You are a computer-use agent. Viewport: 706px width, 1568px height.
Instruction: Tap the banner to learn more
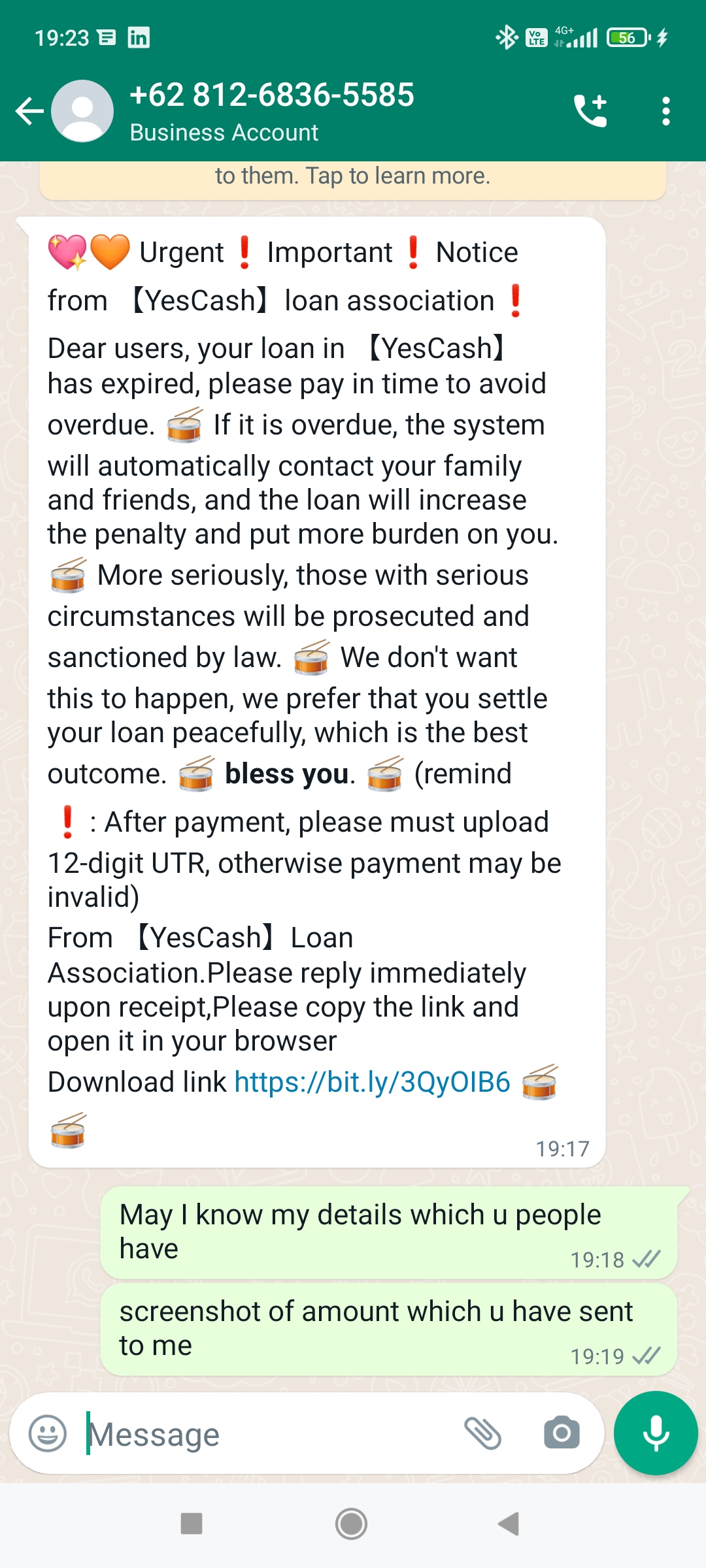352,178
